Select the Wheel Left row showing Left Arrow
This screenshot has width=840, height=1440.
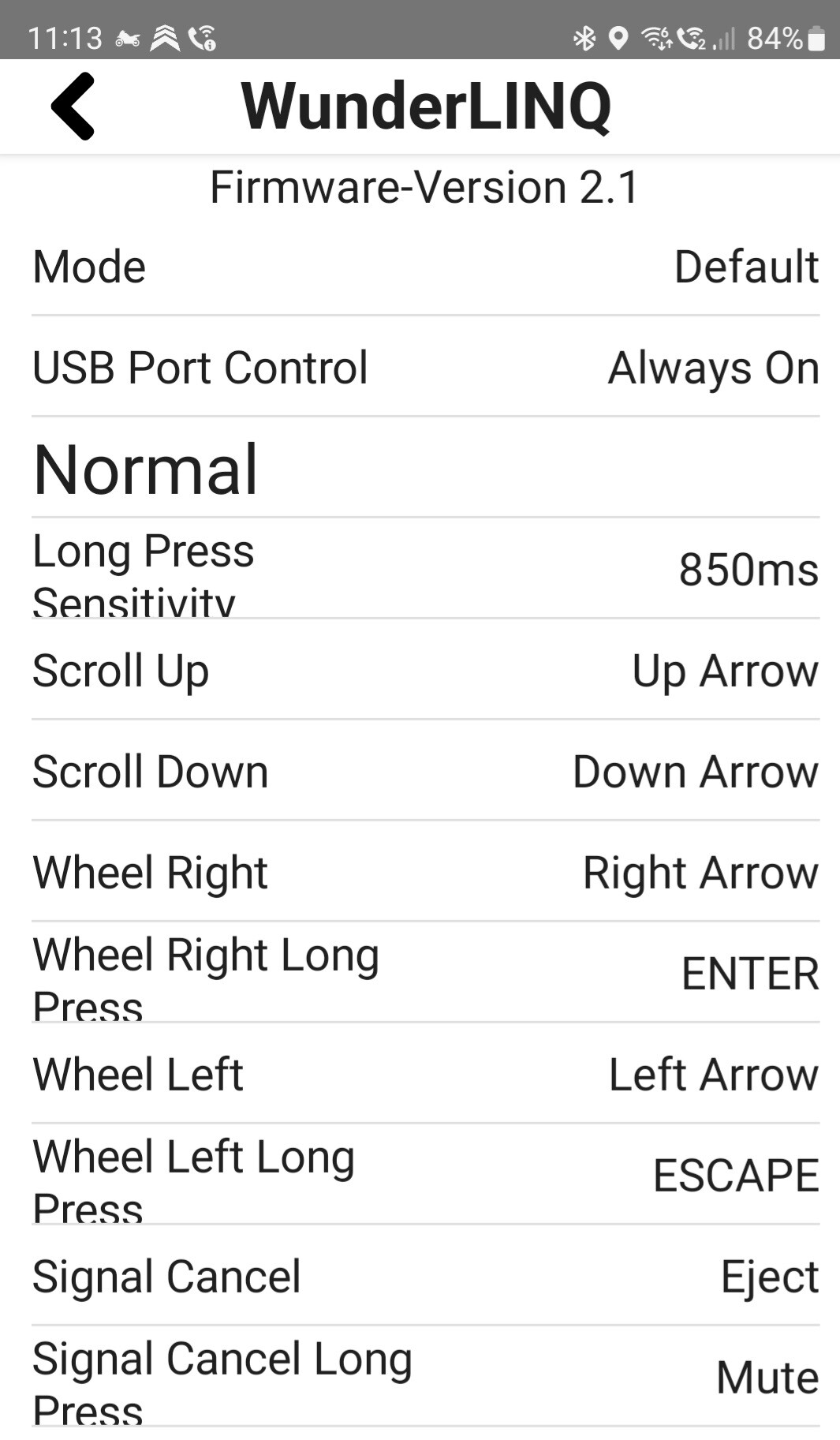tap(426, 1075)
